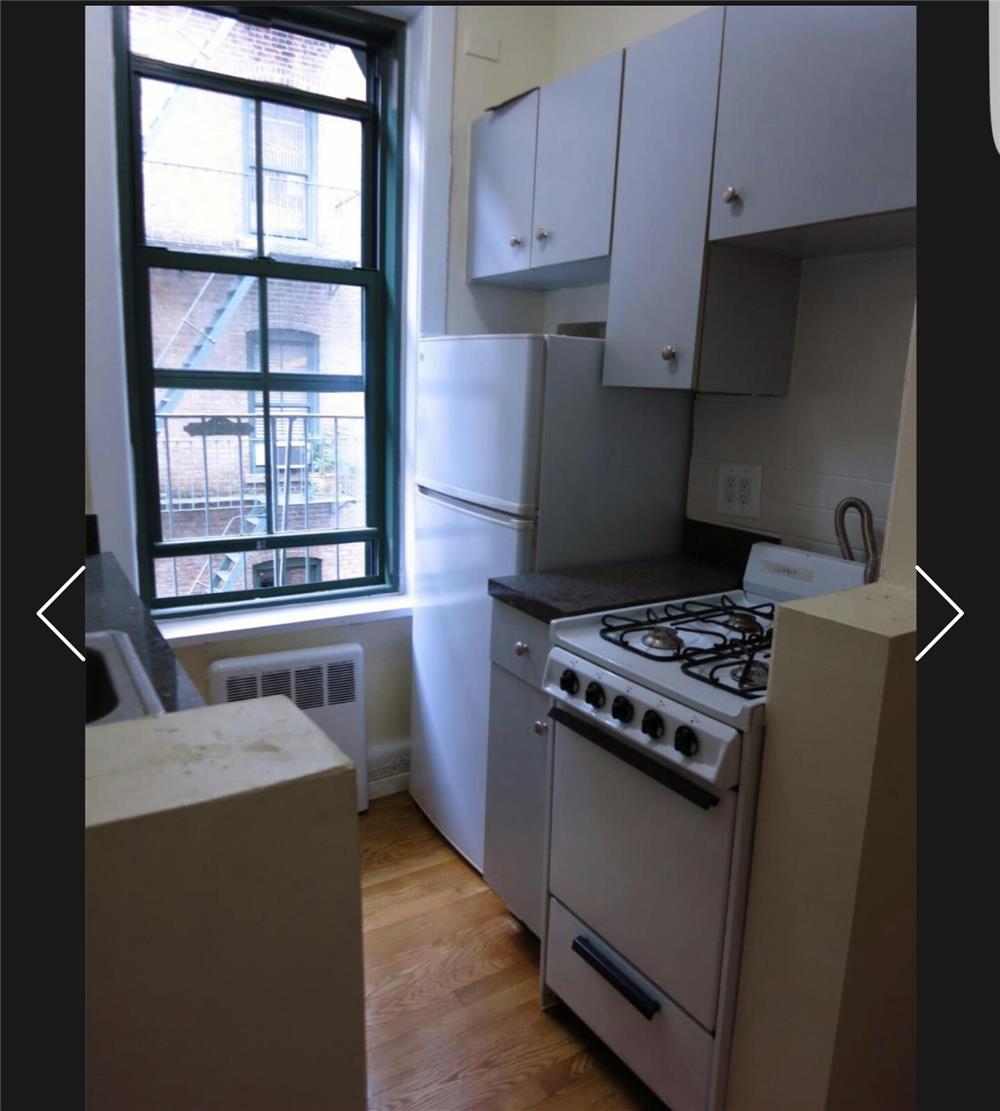The image size is (1000, 1111).
Task: Go to the next photo
Action: click(x=938, y=613)
